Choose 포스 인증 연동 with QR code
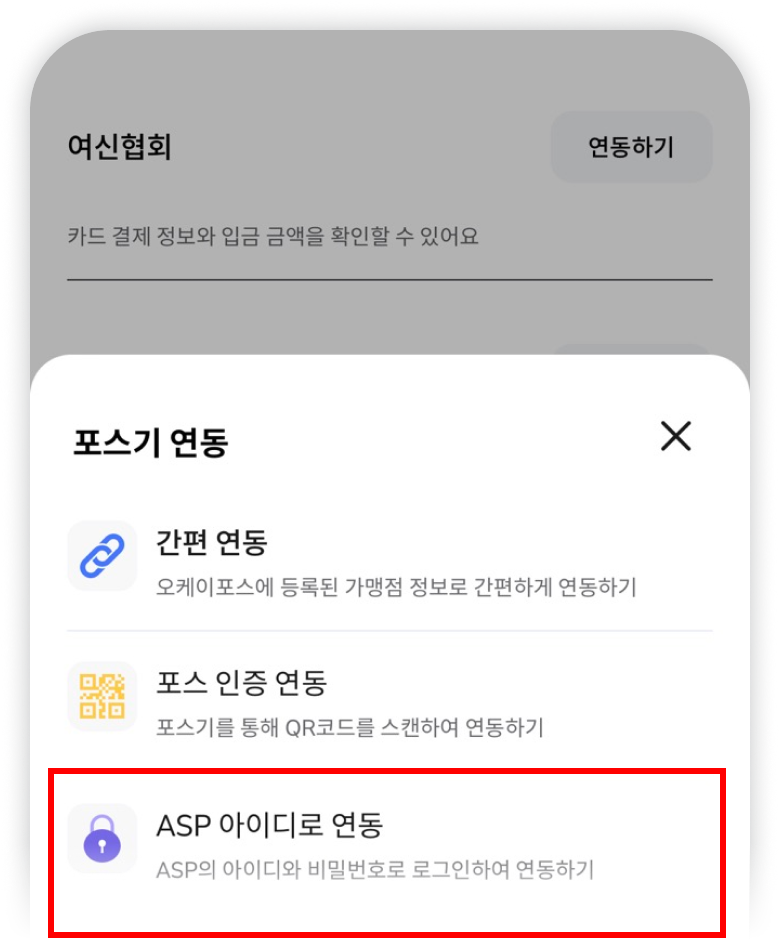 click(x=388, y=702)
